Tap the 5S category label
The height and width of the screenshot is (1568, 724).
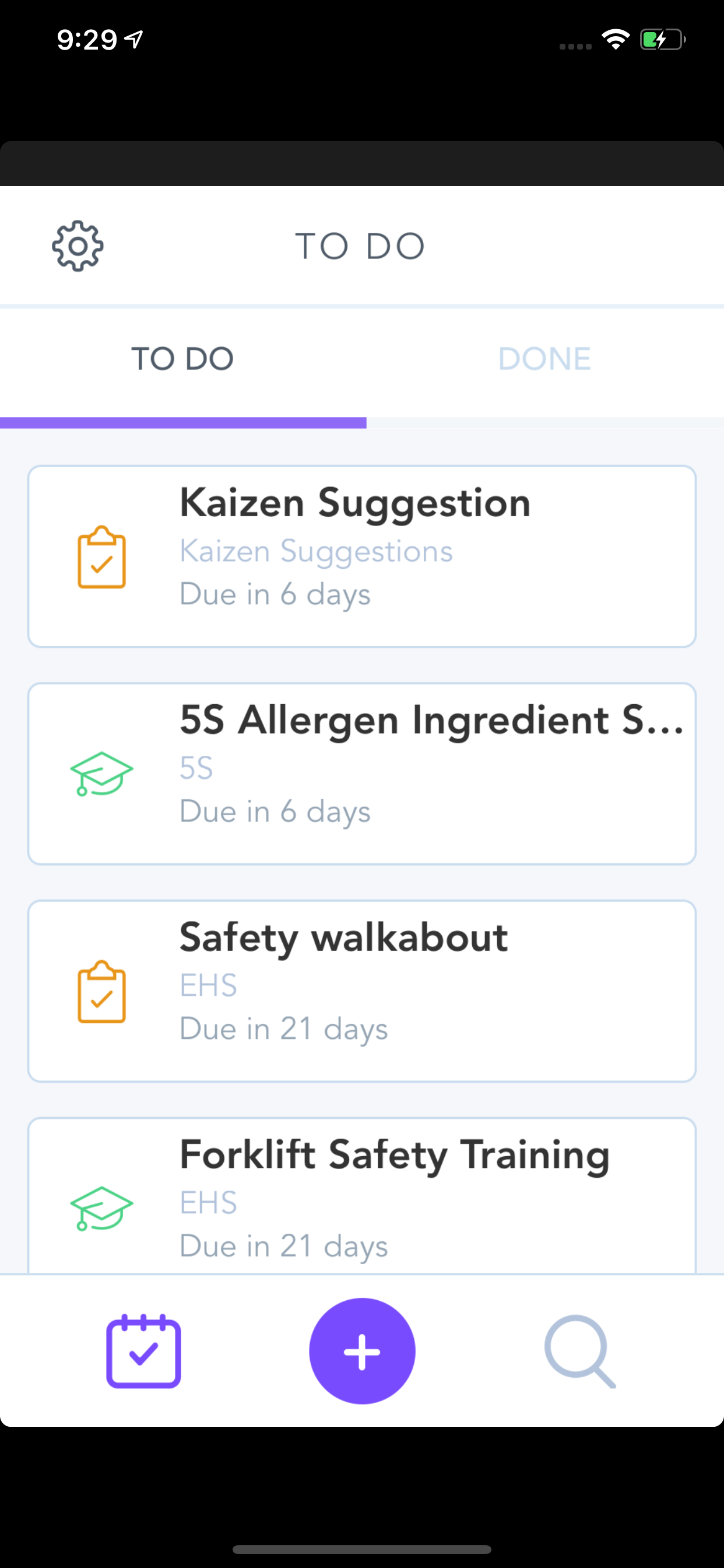point(195,768)
